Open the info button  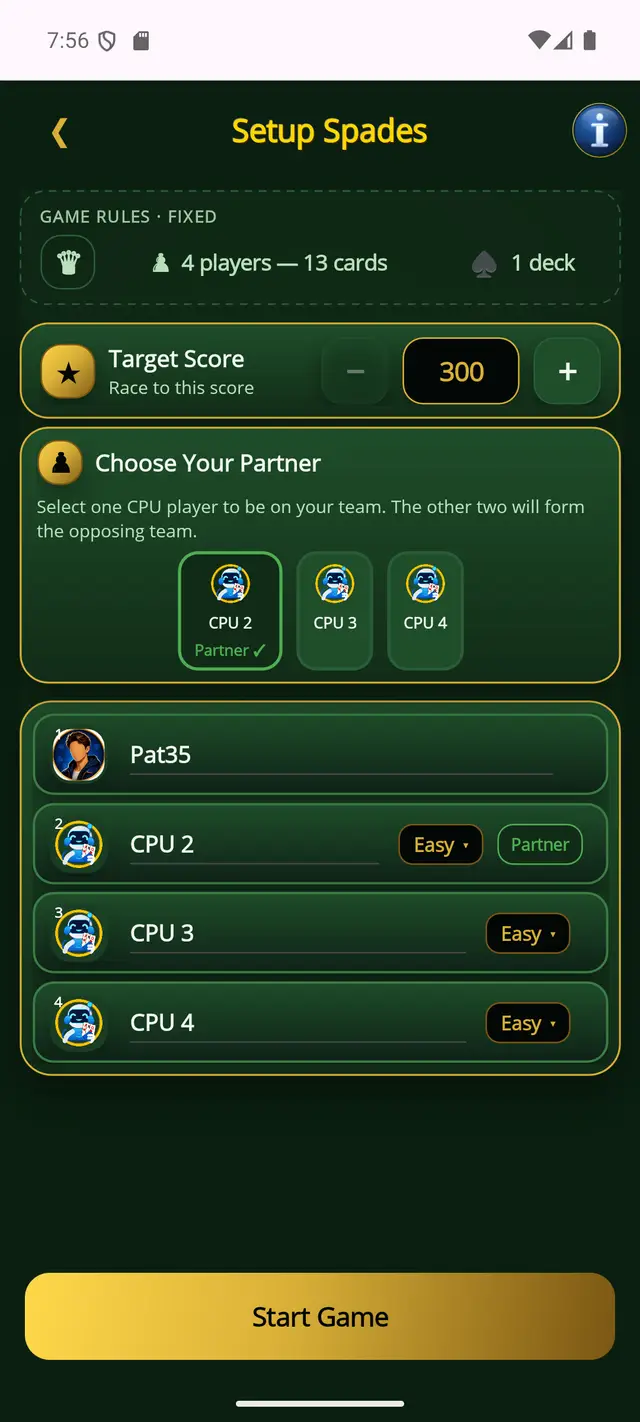point(599,131)
